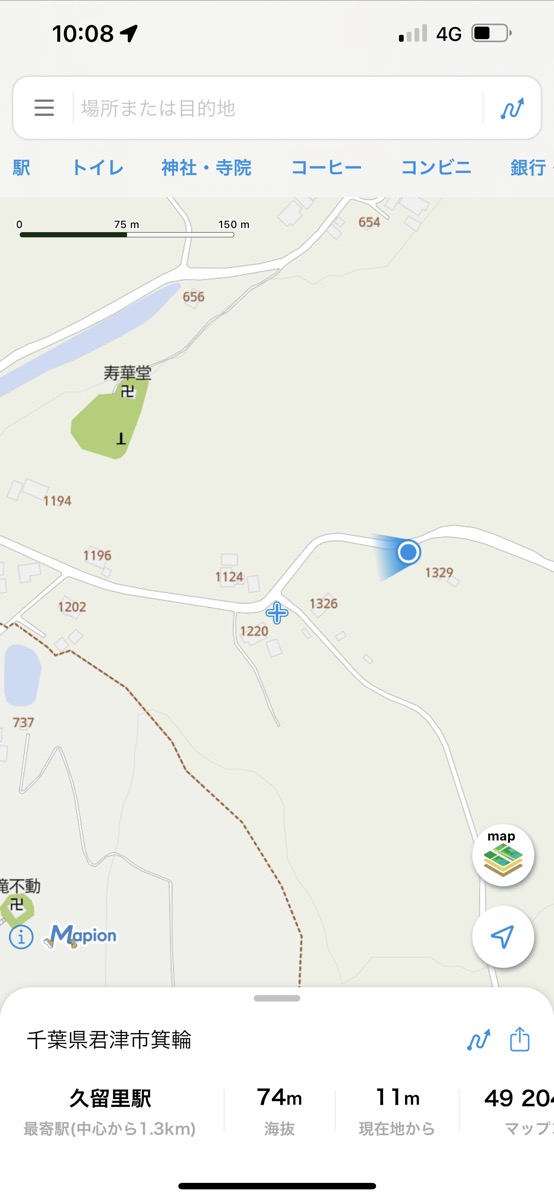
Task: Select the 銀行 category chip
Action: (530, 168)
